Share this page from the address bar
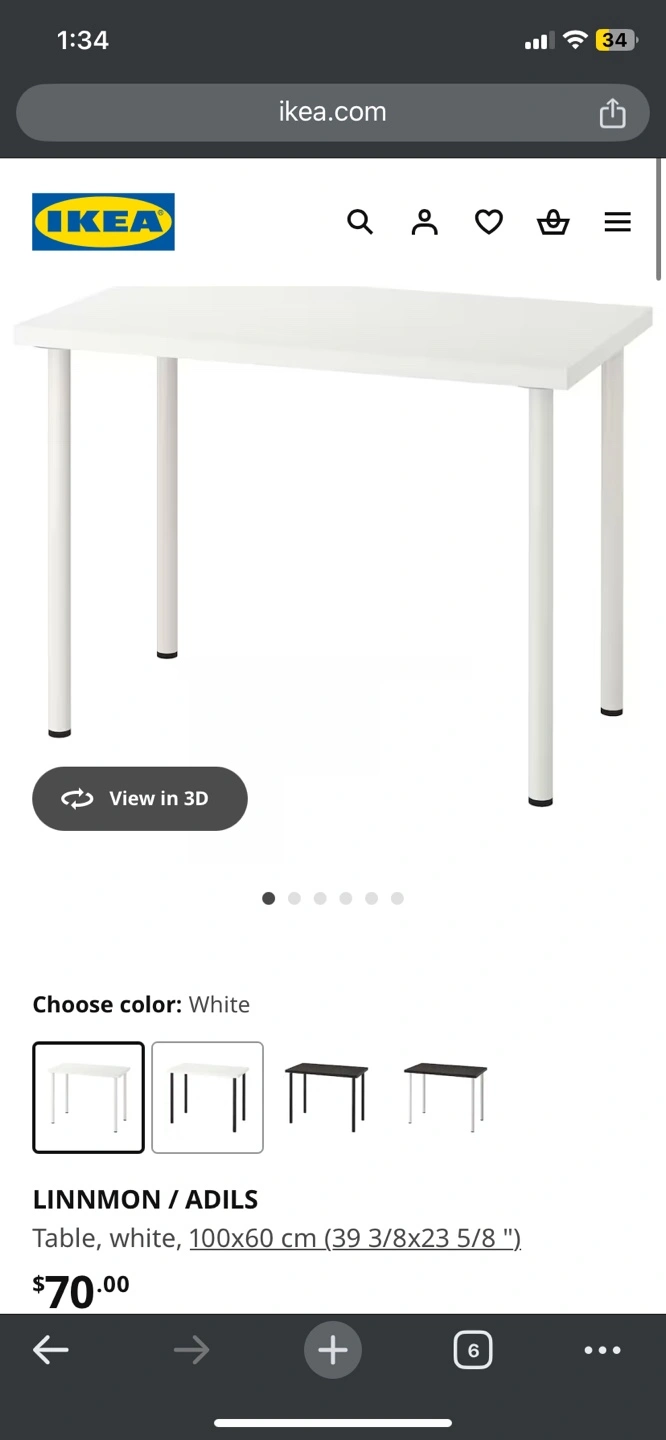The width and height of the screenshot is (666, 1440). (x=612, y=113)
